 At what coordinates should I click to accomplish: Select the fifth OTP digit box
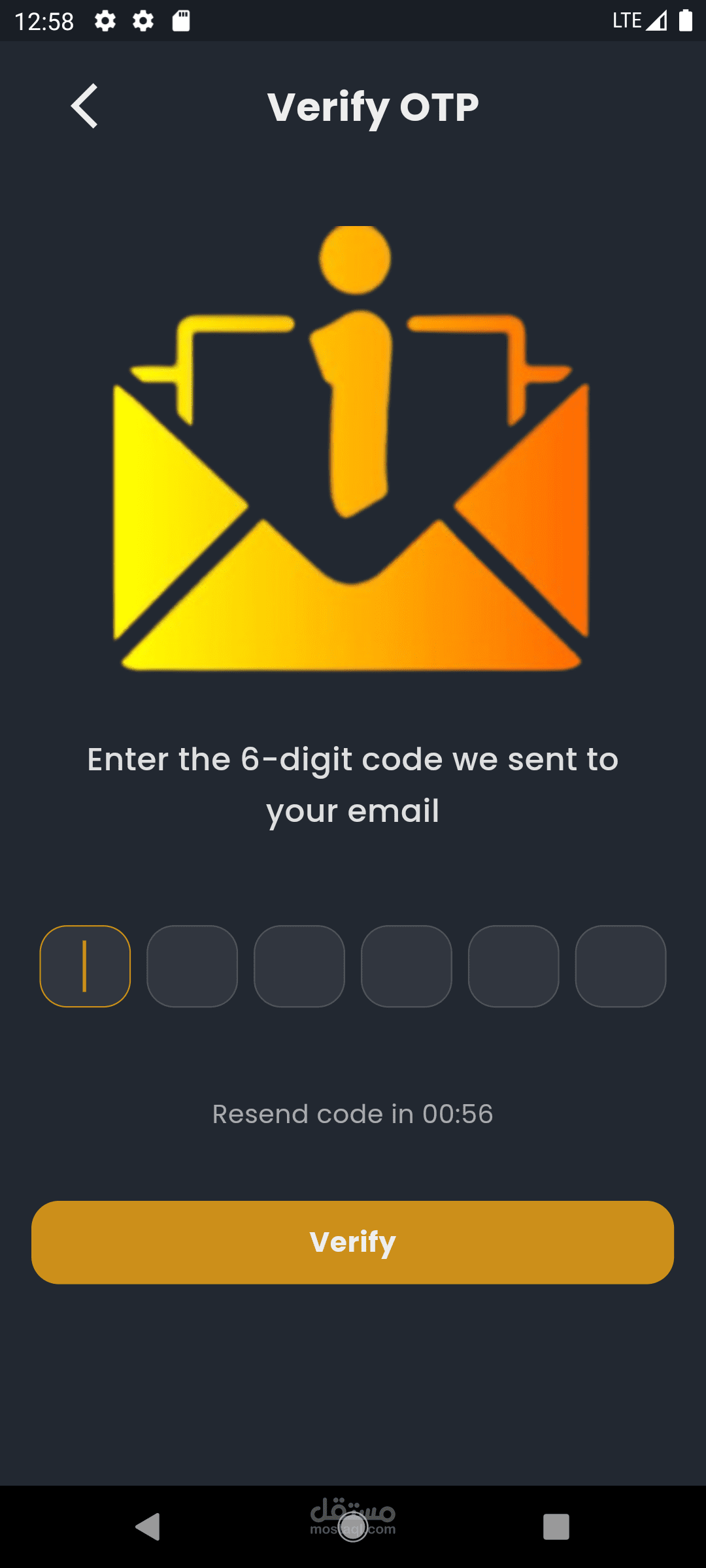[514, 966]
